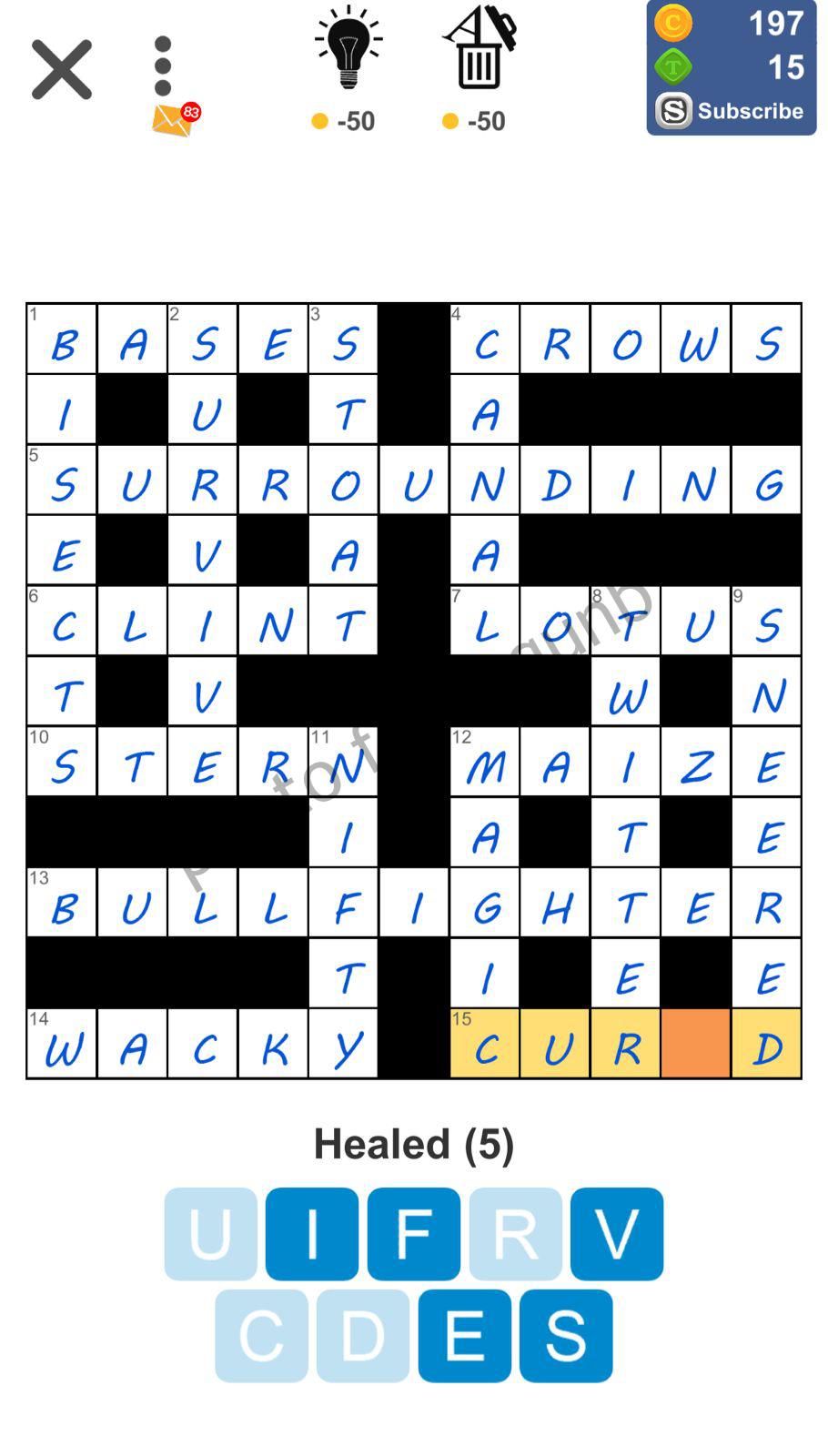This screenshot has height=1456, width=828.
Task: Select the empty orange cell in 15 across
Action: (695, 1044)
